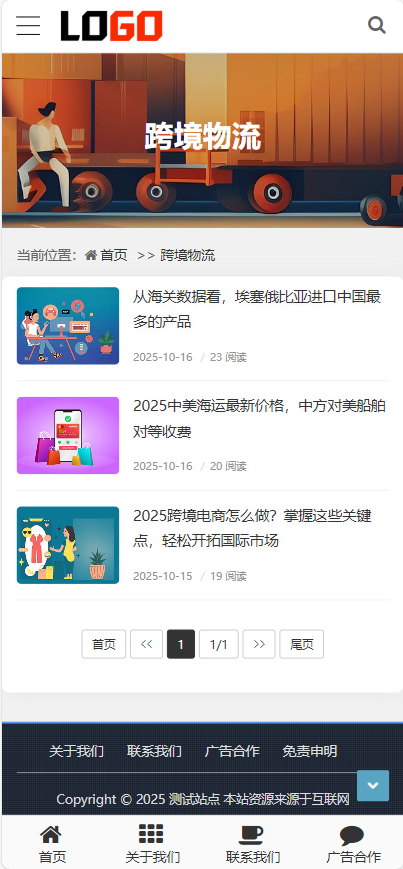The width and height of the screenshot is (403, 869).
Task: Switch to the 关于我们 bottom tab
Action: [x=152, y=844]
